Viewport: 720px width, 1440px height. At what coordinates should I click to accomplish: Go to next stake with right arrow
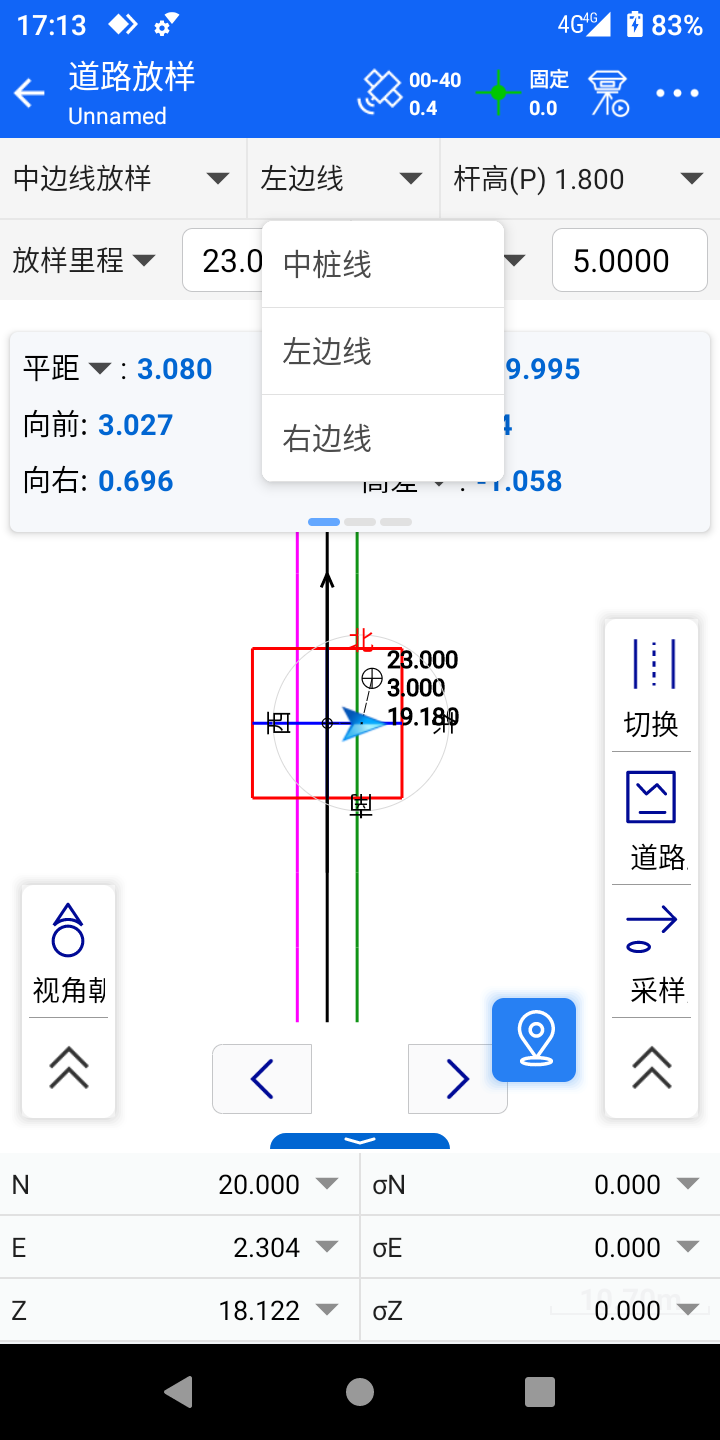[457, 1079]
